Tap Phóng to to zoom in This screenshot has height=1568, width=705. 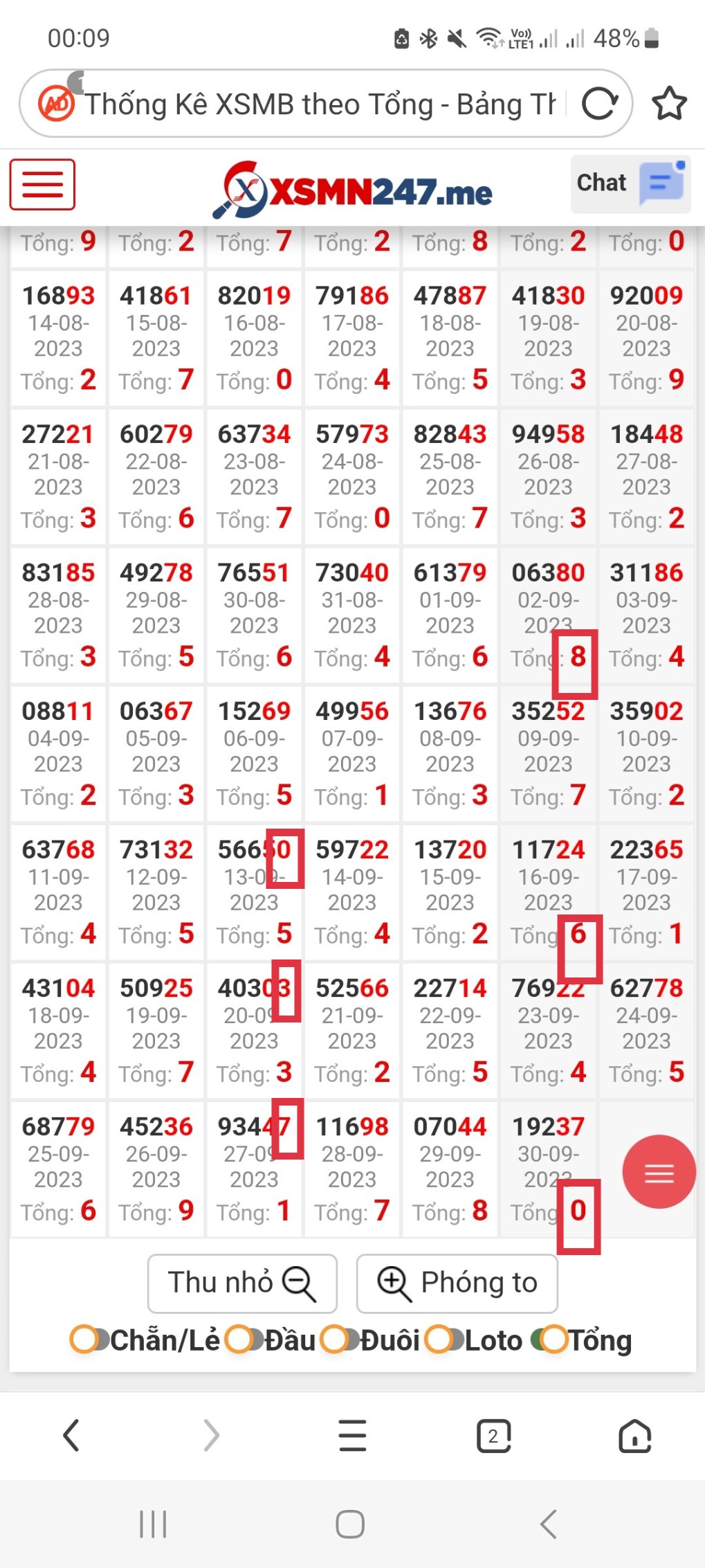coord(457,1283)
